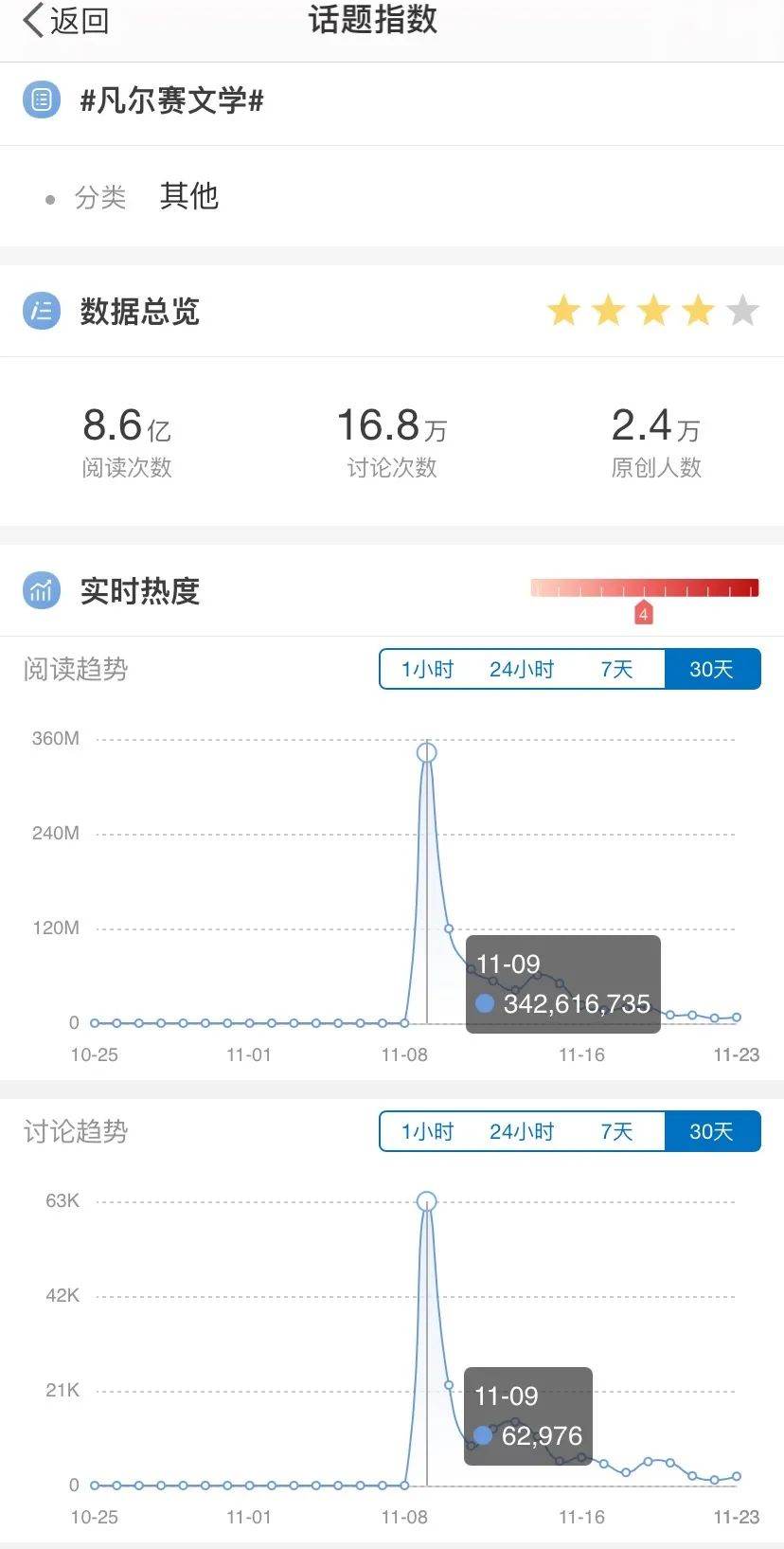Image resolution: width=784 pixels, height=1549 pixels.
Task: Collapse the 11-09 discussion tooltip box
Action: pos(527,1415)
